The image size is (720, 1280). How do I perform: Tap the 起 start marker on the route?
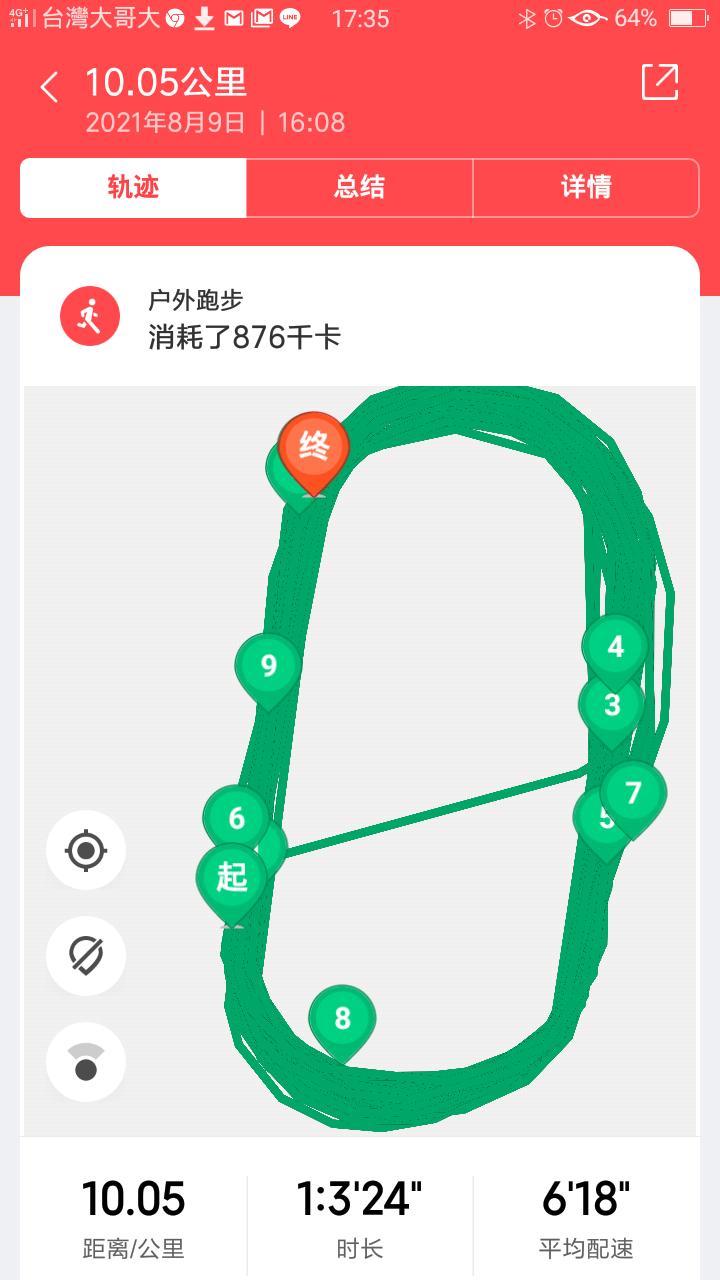[232, 877]
